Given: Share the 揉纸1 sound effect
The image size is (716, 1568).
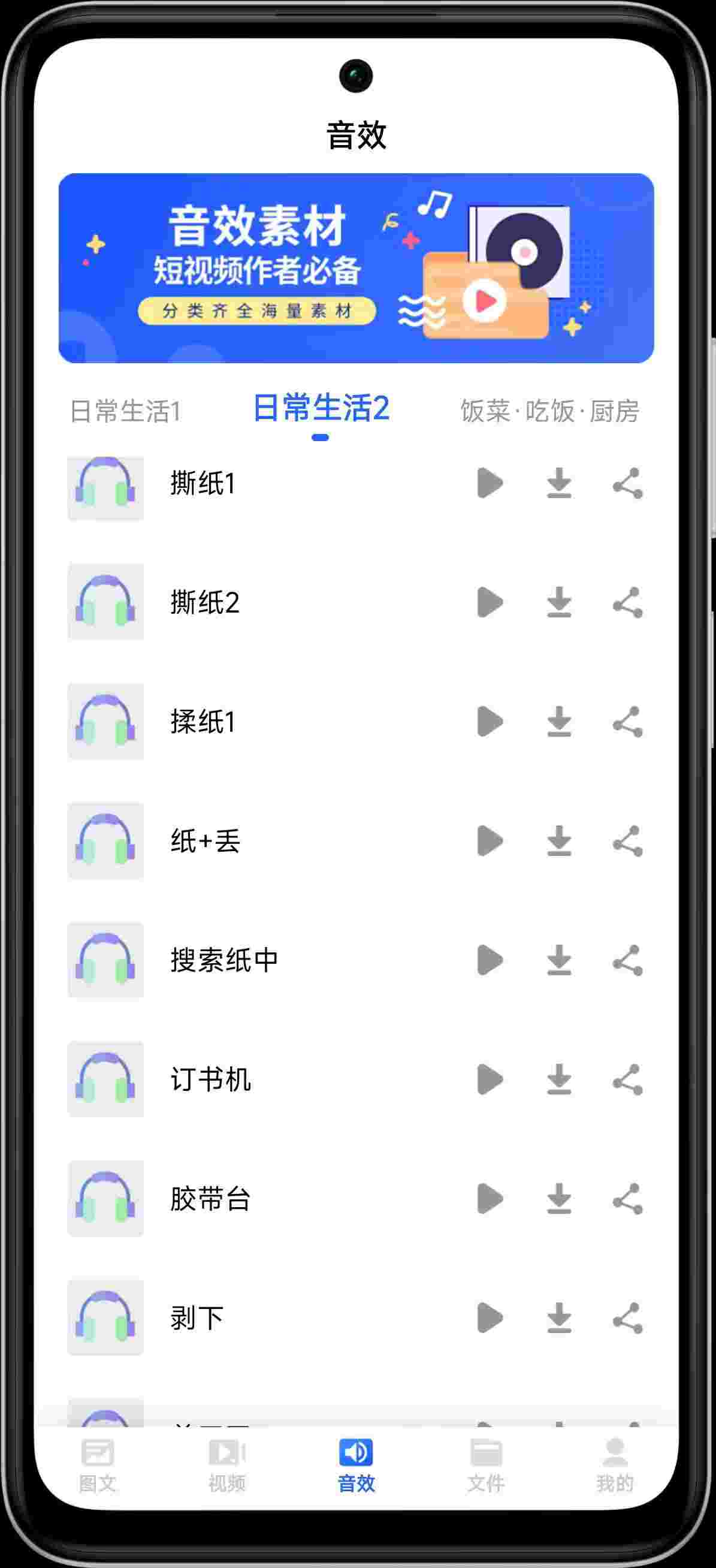Looking at the screenshot, I should pyautogui.click(x=627, y=722).
